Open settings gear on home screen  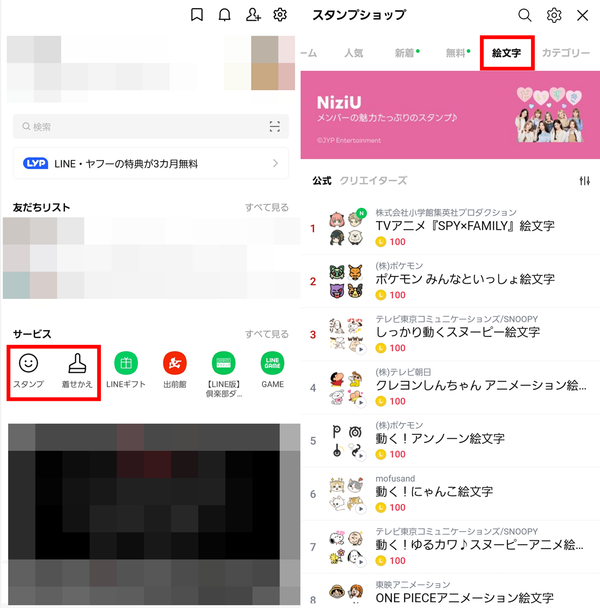[x=280, y=15]
